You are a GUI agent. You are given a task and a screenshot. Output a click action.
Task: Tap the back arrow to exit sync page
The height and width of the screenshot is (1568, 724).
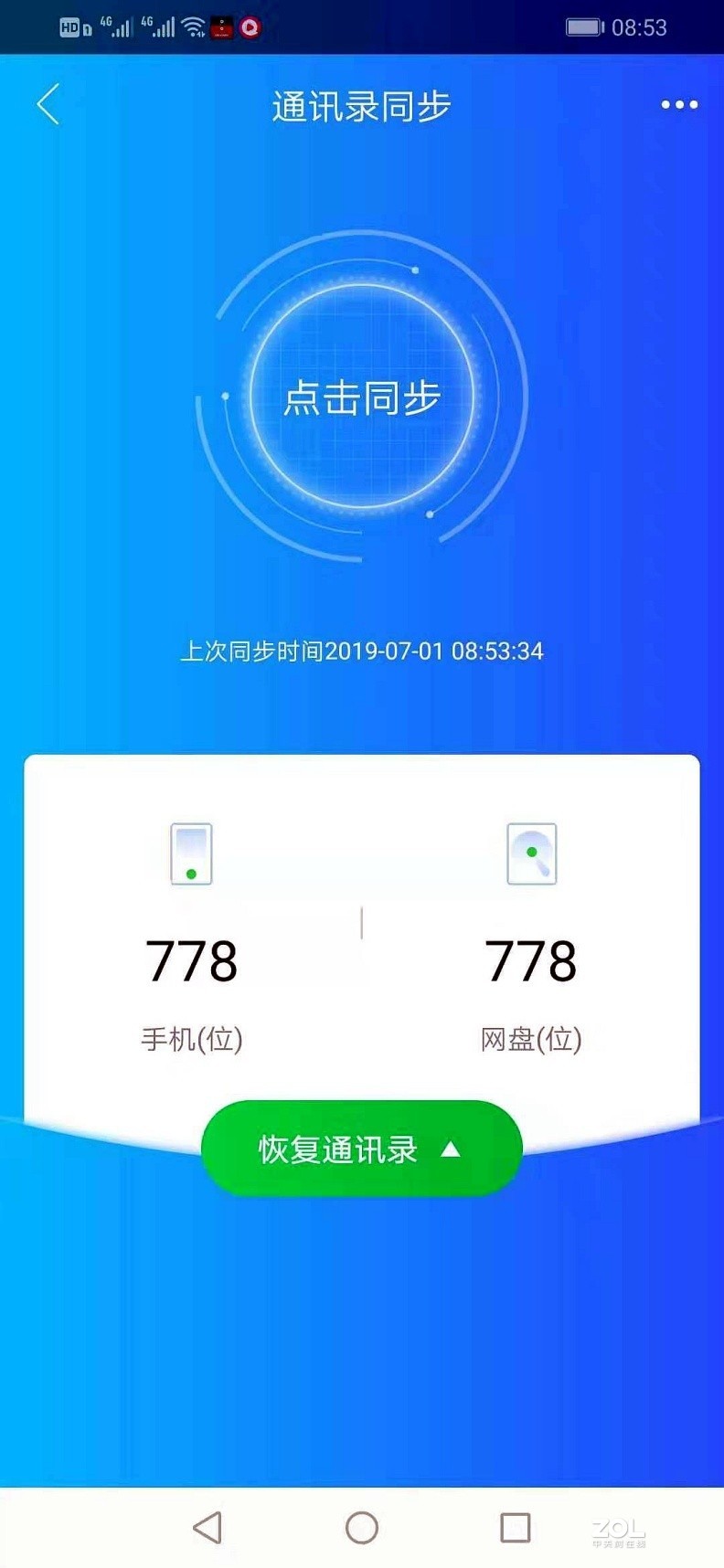coord(48,103)
